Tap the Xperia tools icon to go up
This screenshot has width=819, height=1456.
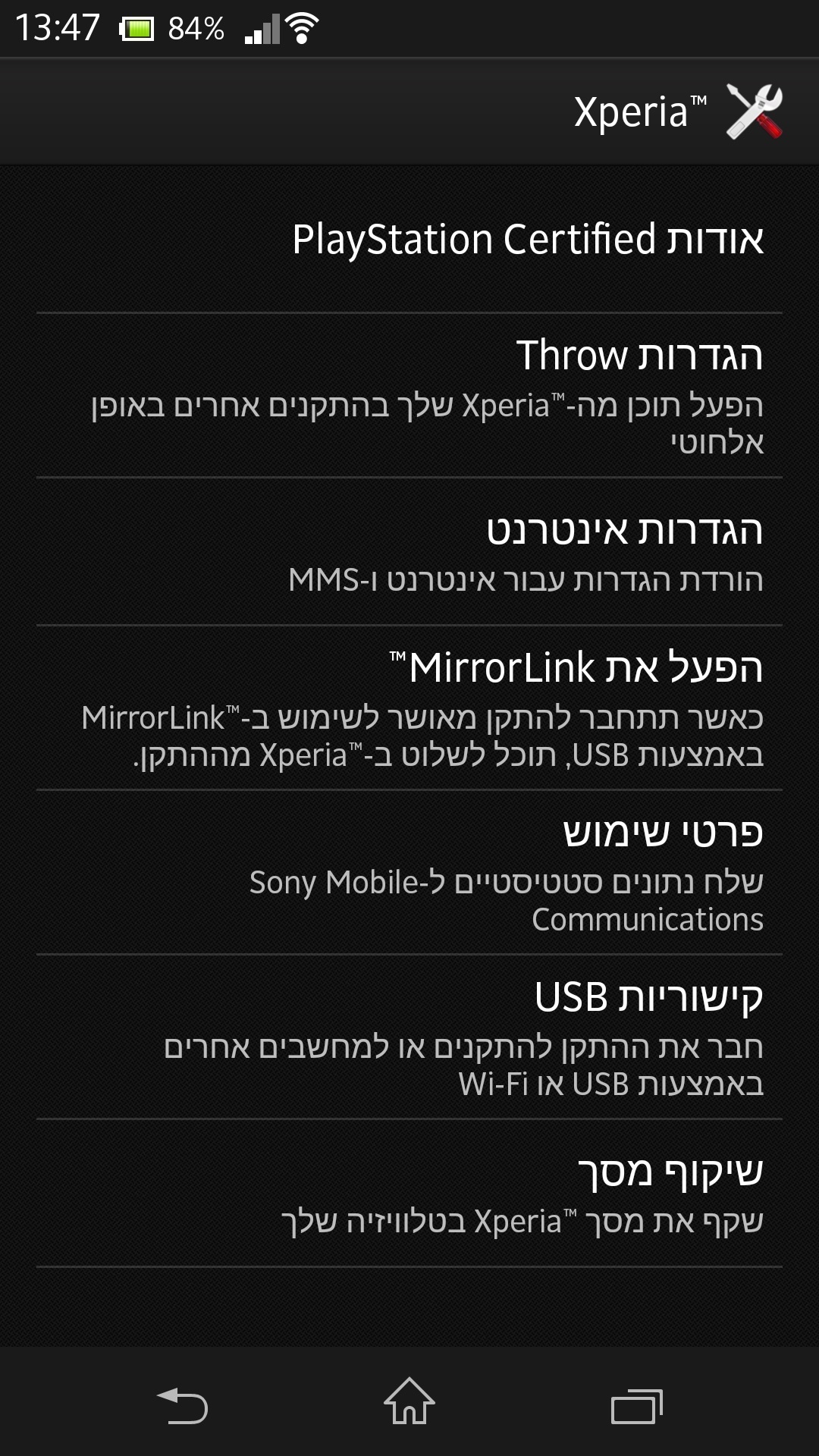coord(754,111)
